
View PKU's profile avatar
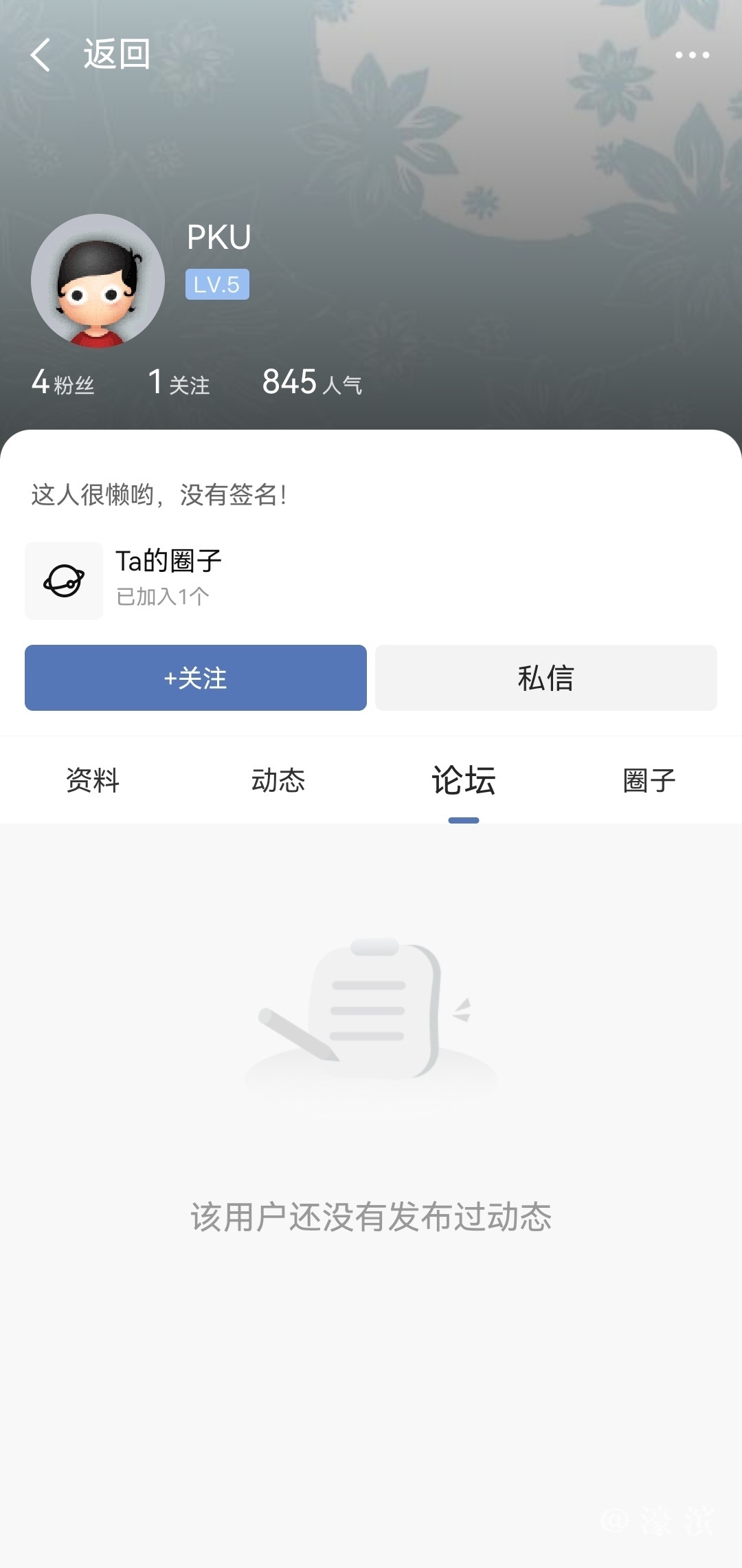[98, 280]
